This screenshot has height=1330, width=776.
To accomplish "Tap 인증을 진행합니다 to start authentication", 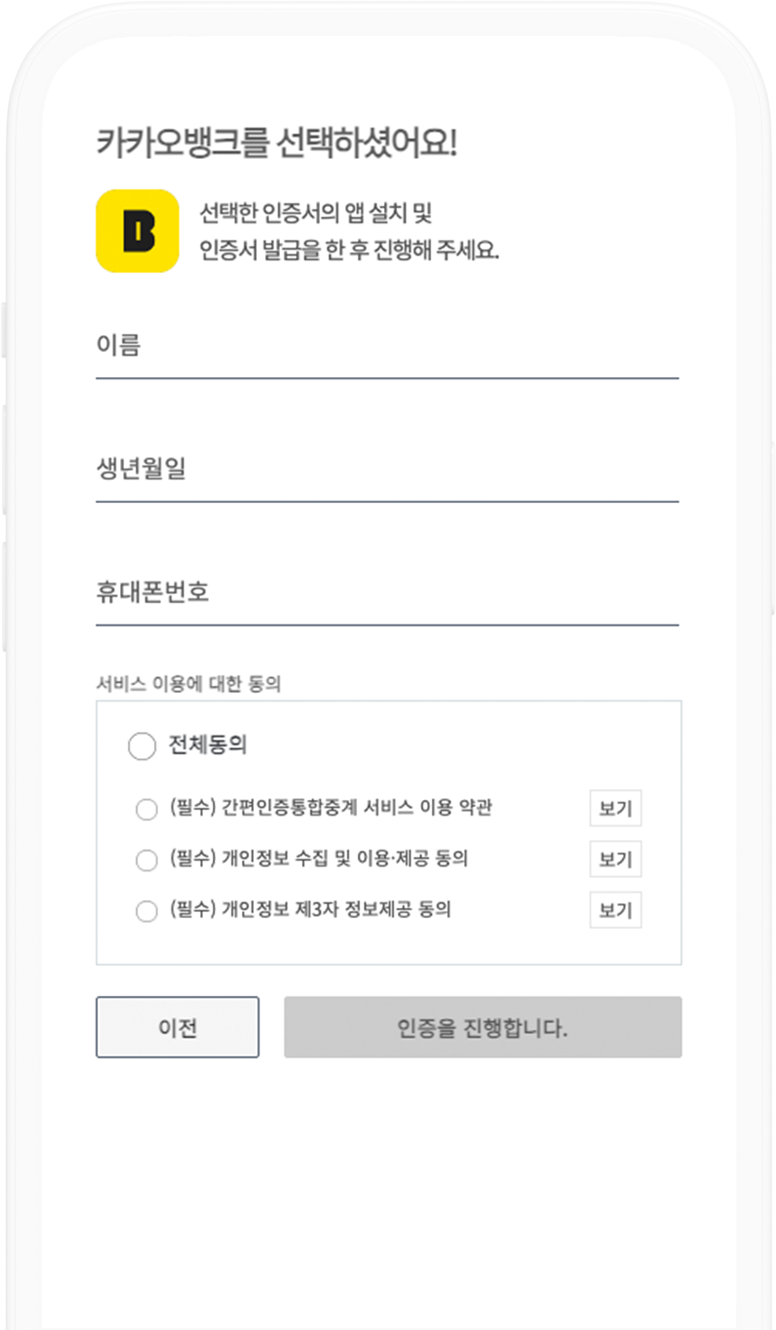I will (483, 1027).
